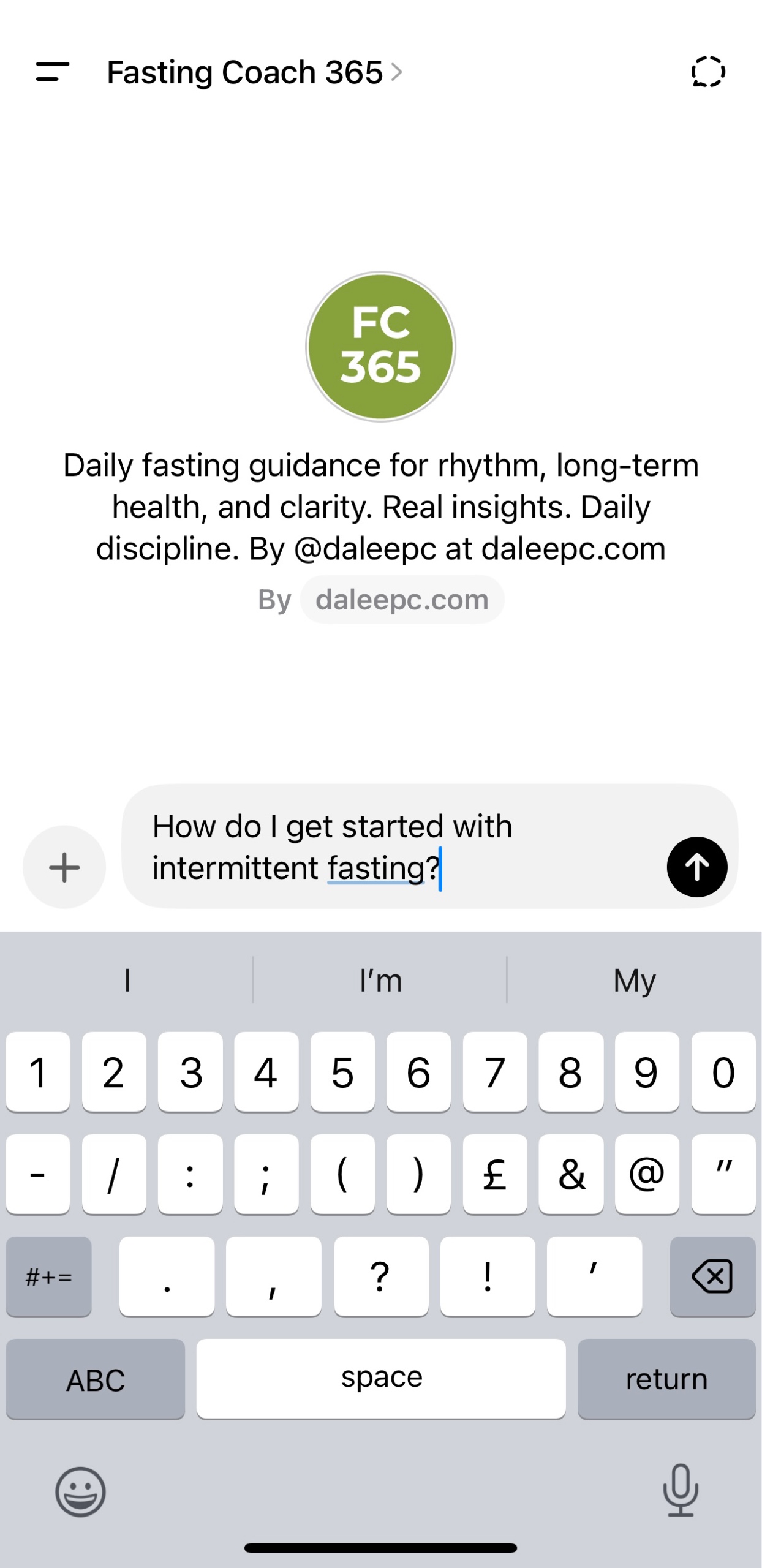Viewport: 762px width, 1568px height.
Task: Open the daleepc.com creator link
Action: coord(402,600)
